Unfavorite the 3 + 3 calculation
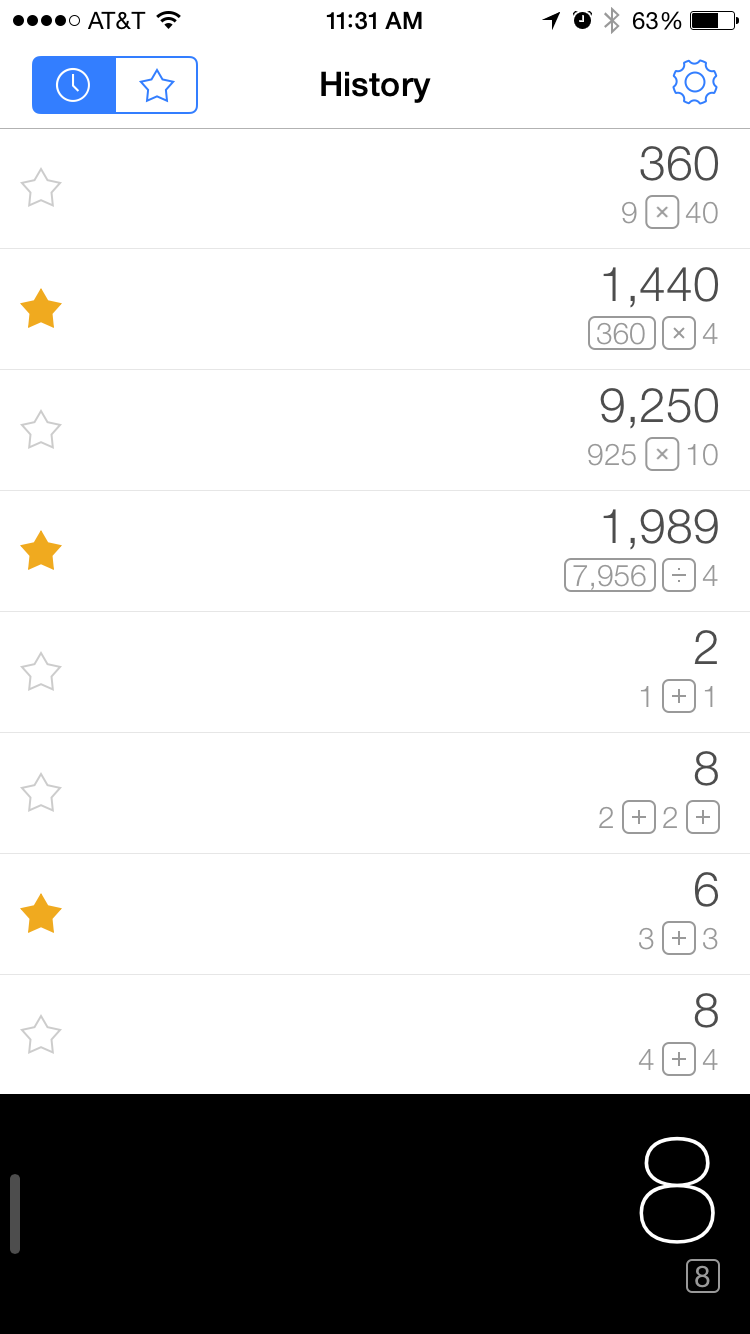 (41, 914)
